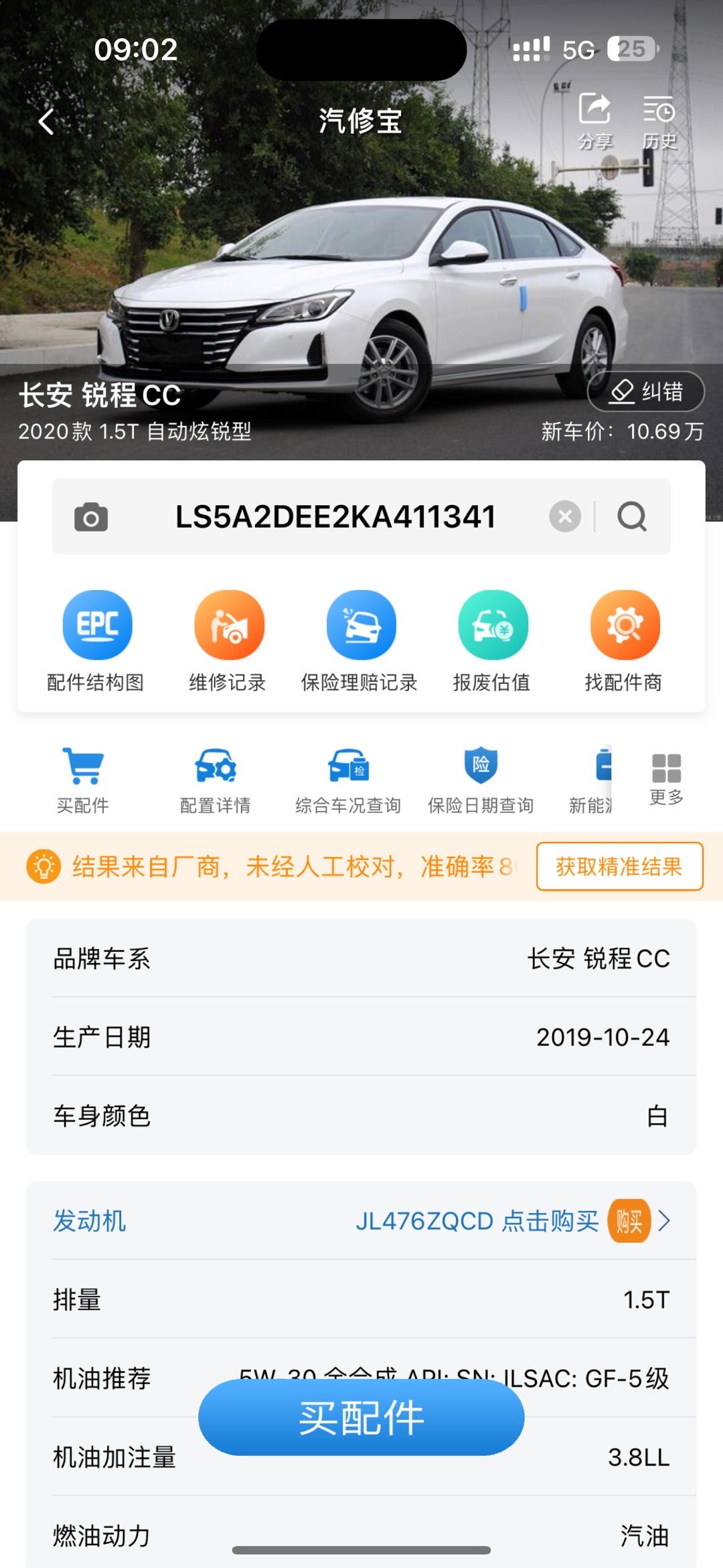Open 报废估值 scrap valuation
Screen dimensions: 723x1568
coord(492,640)
